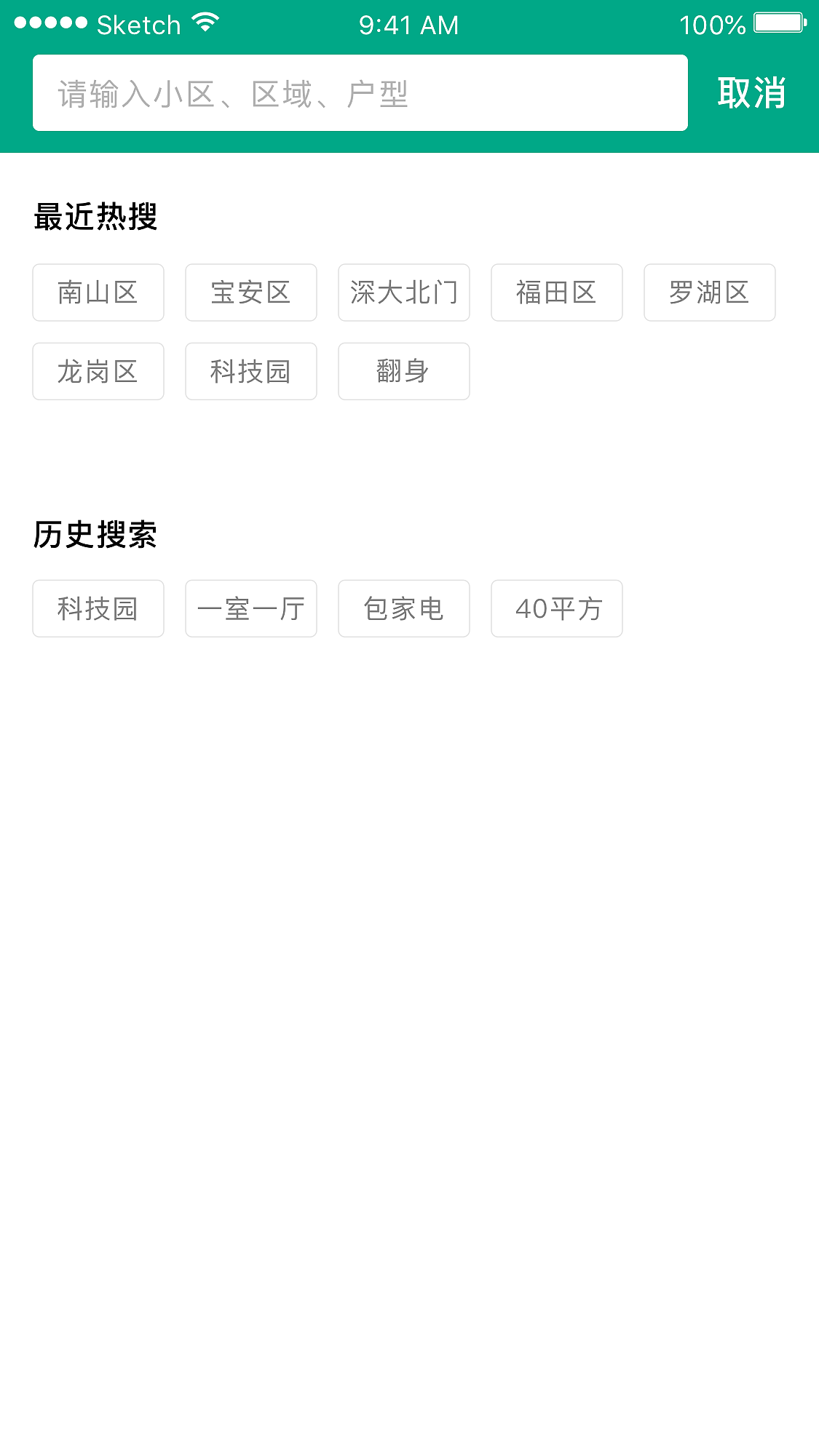Tap the search input field
This screenshot has height=1456, width=819.
point(360,92)
